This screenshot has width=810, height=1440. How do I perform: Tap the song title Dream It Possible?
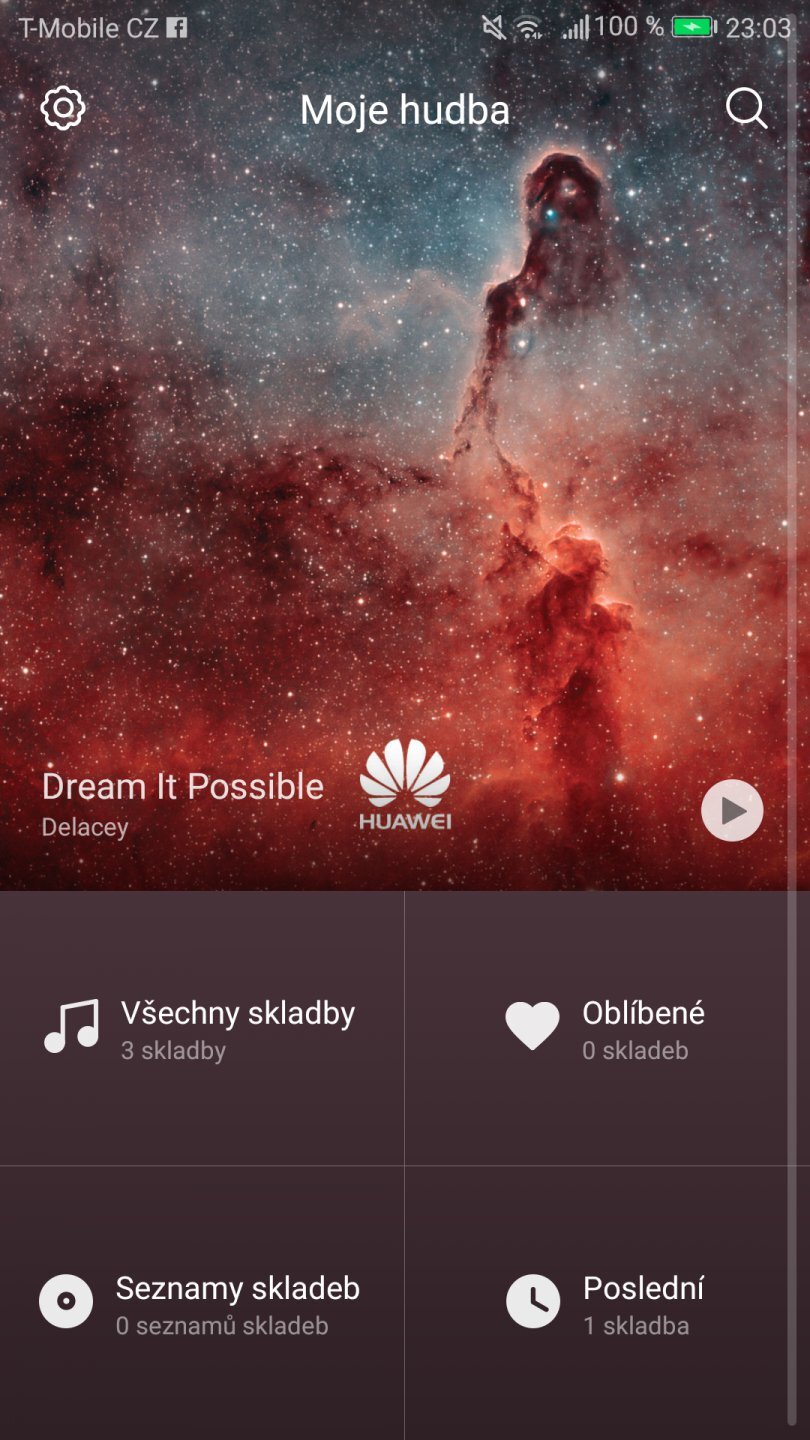pyautogui.click(x=181, y=787)
